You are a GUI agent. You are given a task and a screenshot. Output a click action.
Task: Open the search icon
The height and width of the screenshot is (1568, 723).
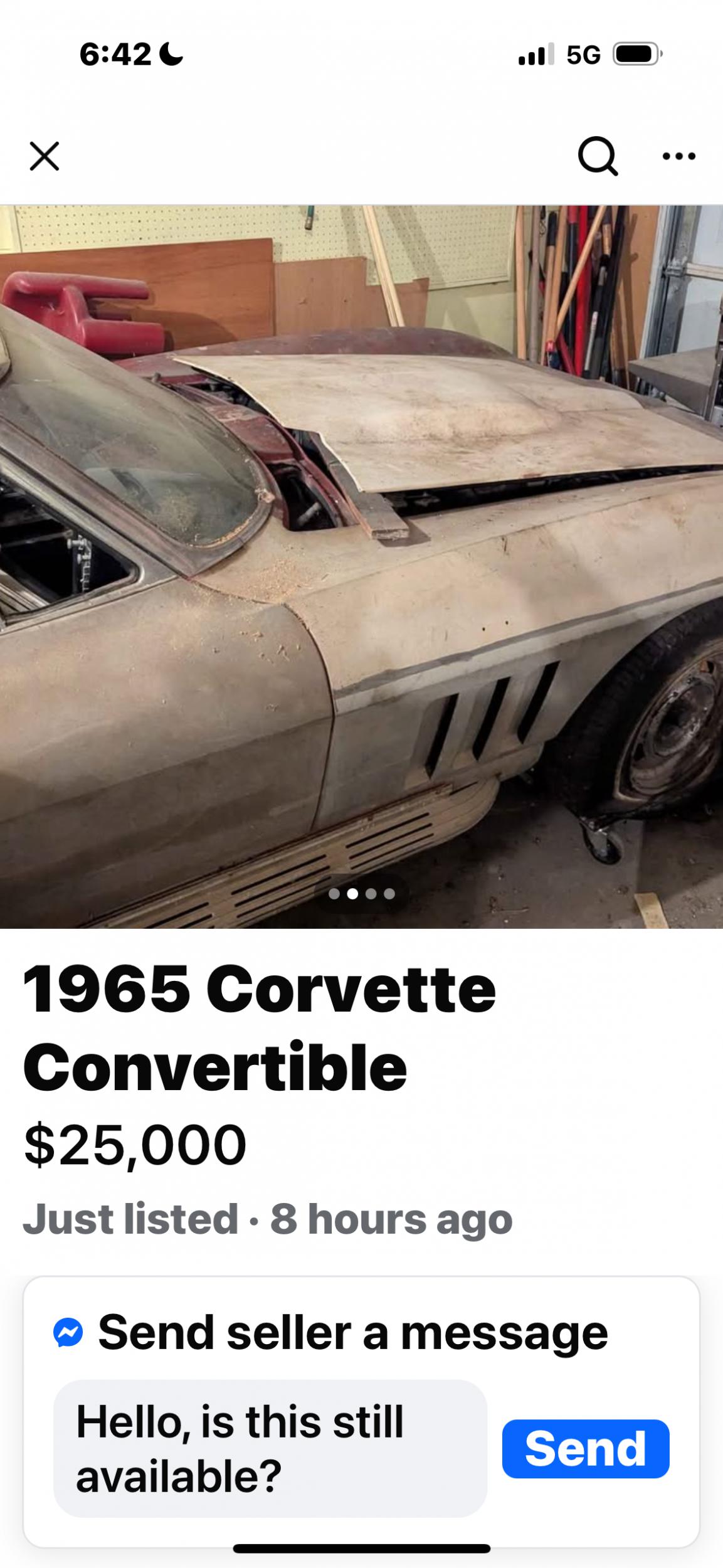pos(597,156)
